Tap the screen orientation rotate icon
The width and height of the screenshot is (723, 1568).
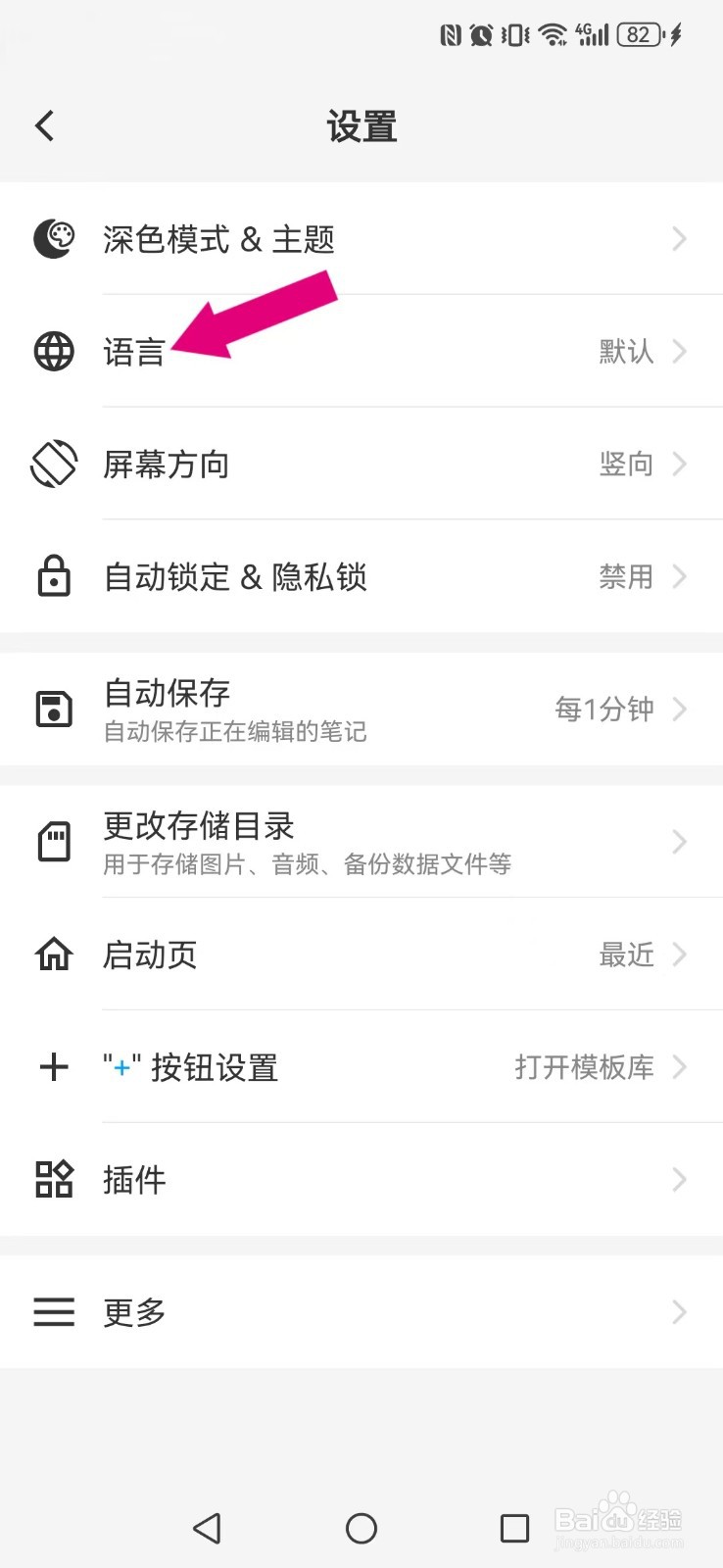54,464
